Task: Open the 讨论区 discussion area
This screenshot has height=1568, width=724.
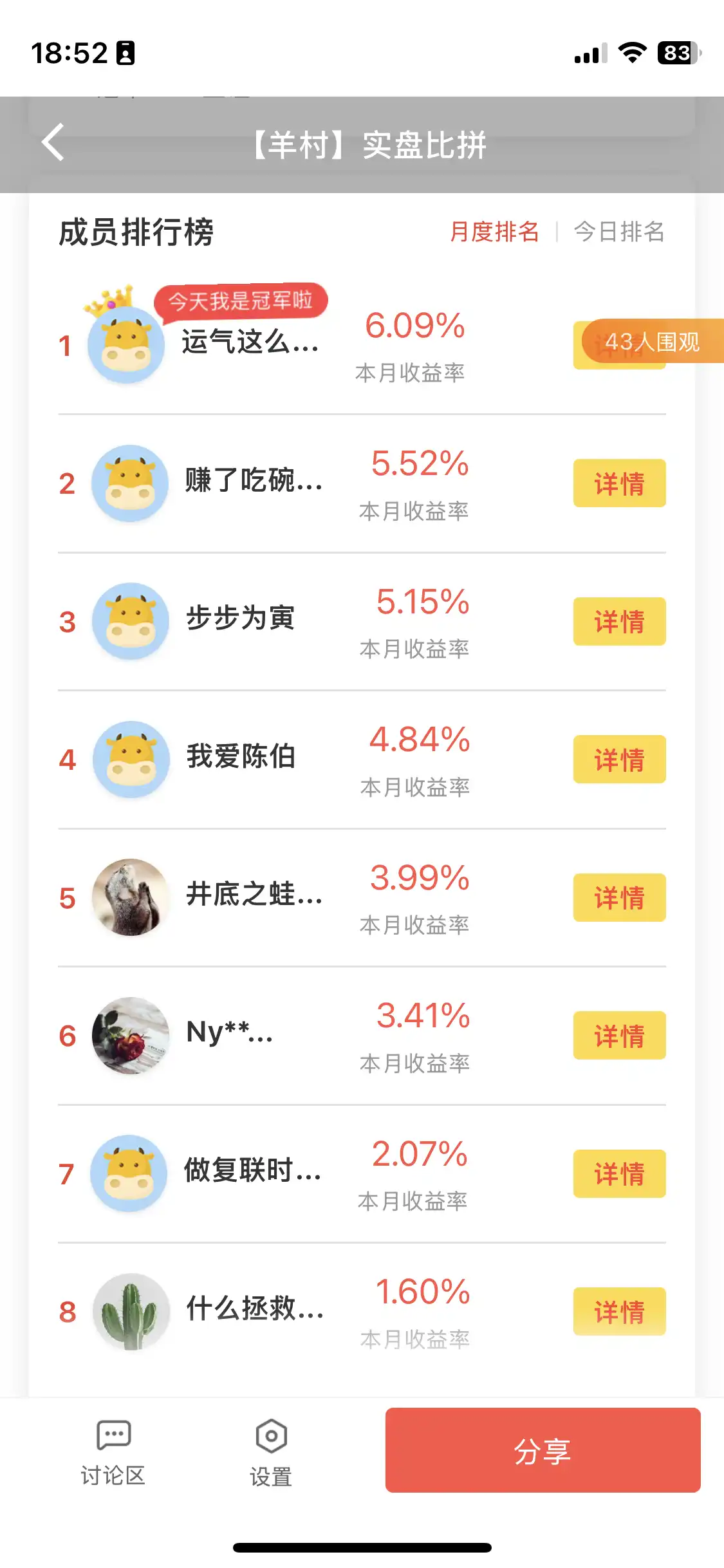Action: click(113, 1453)
